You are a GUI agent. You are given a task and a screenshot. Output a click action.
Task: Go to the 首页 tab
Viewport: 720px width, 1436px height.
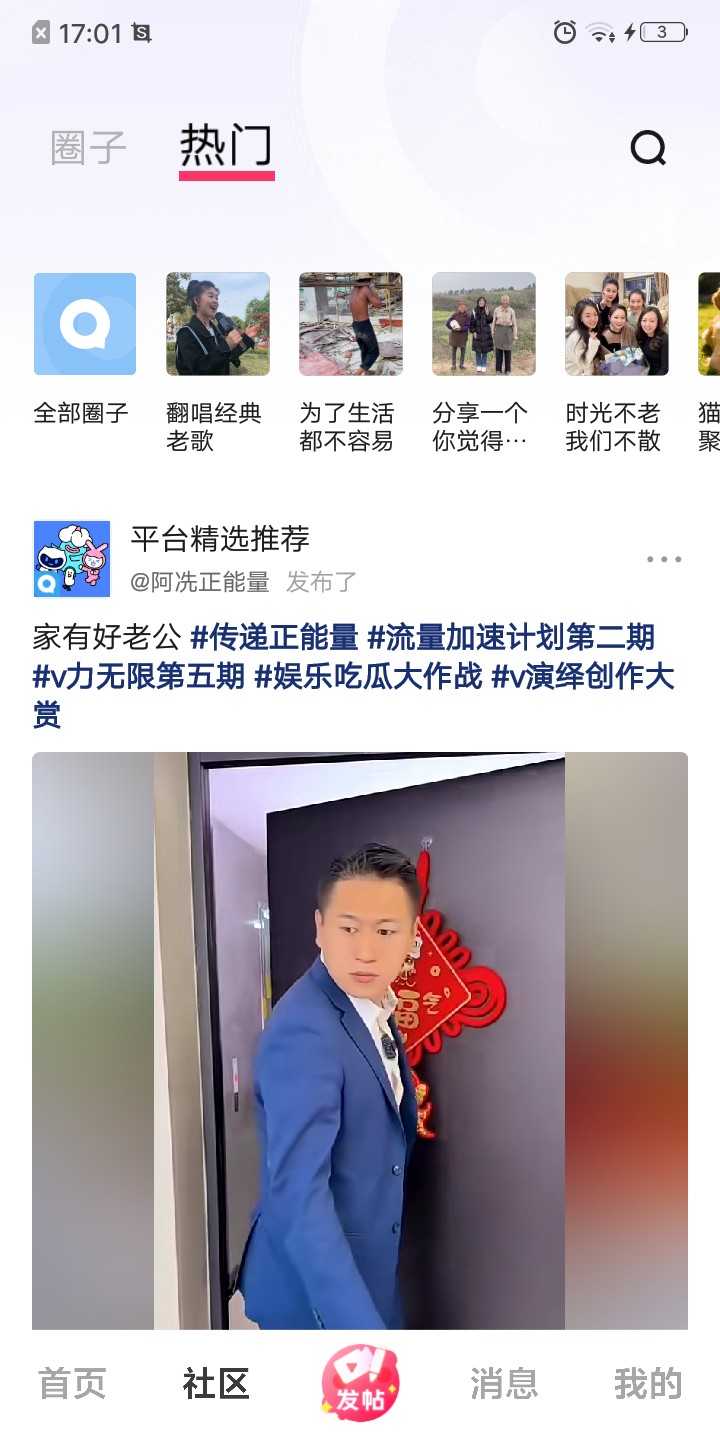72,1384
